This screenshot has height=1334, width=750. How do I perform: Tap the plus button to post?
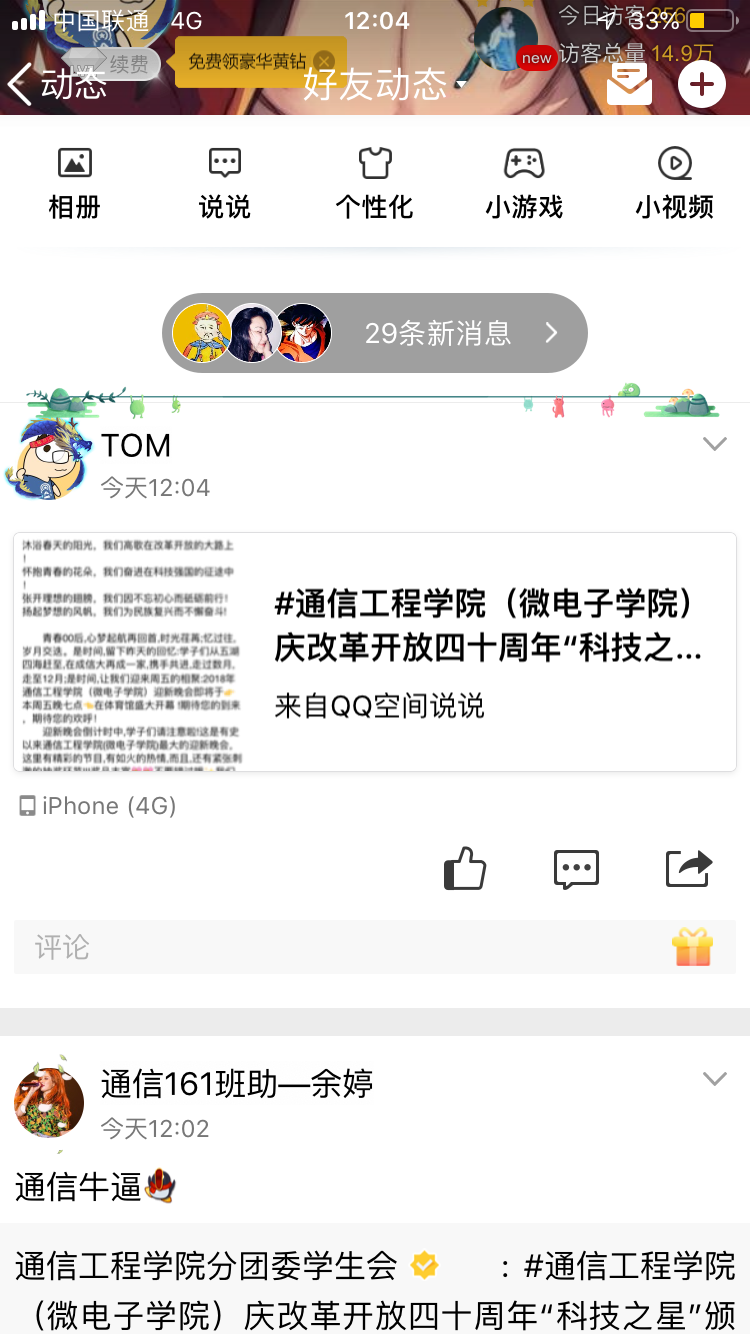[x=702, y=84]
